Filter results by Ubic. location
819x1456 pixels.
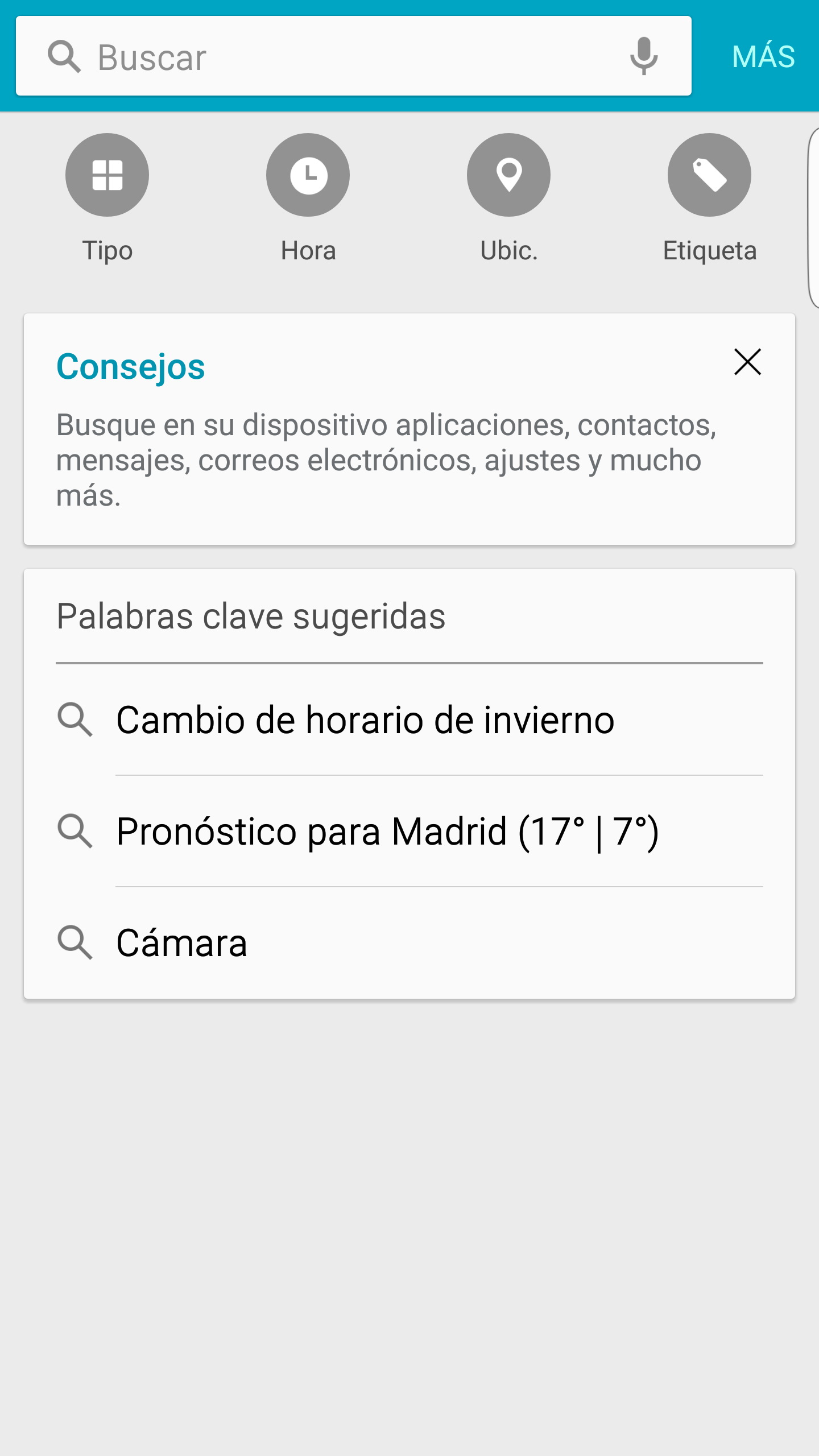point(509,175)
